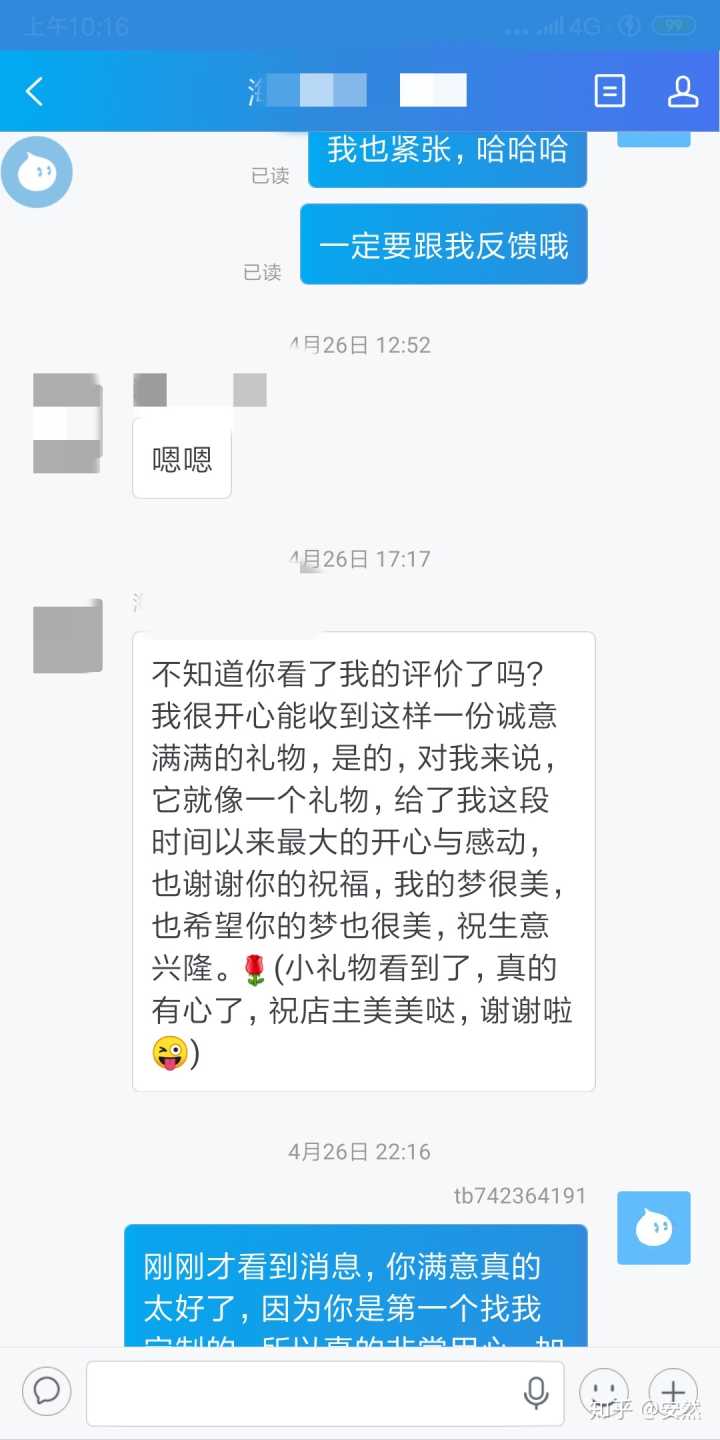Open the plus attachment menu

point(673,1392)
